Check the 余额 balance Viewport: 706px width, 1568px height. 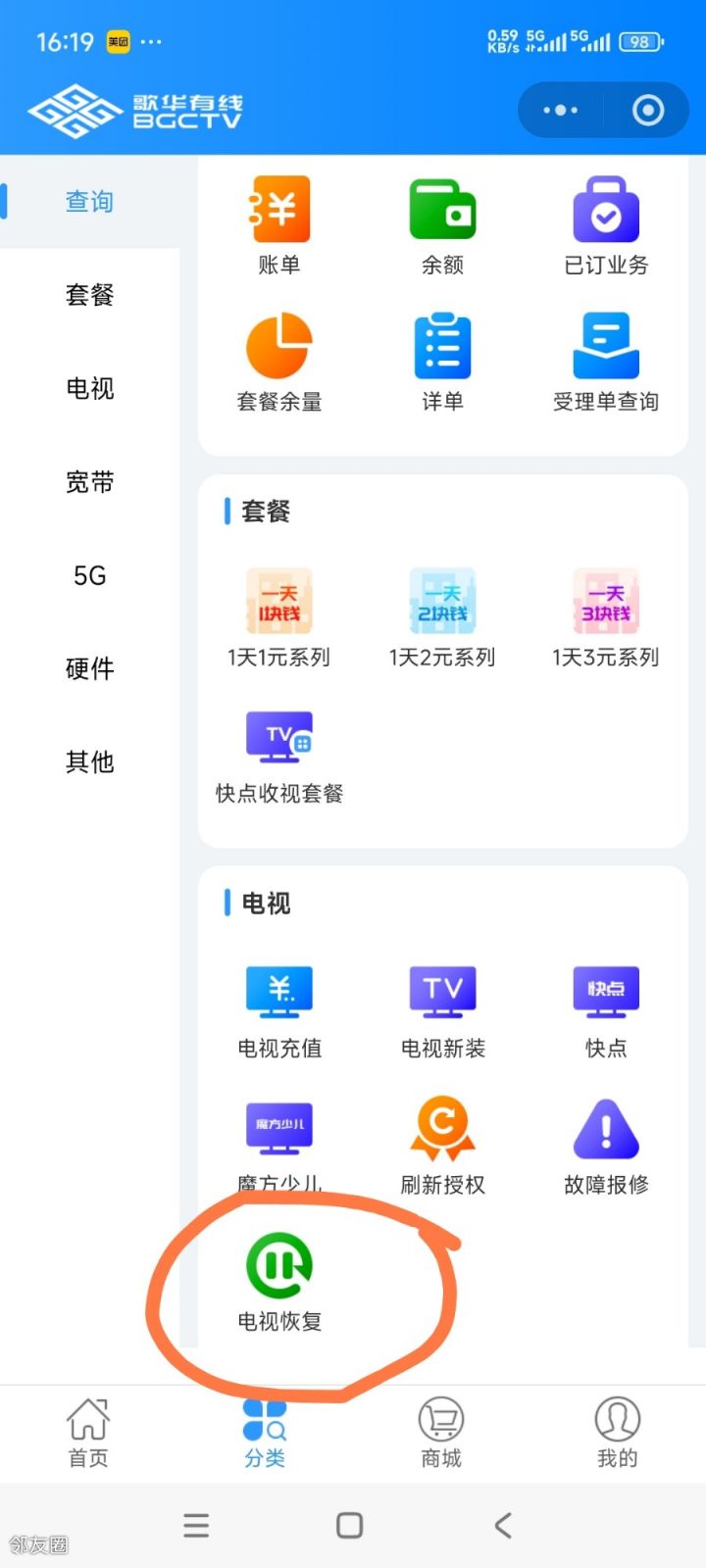pos(442,225)
